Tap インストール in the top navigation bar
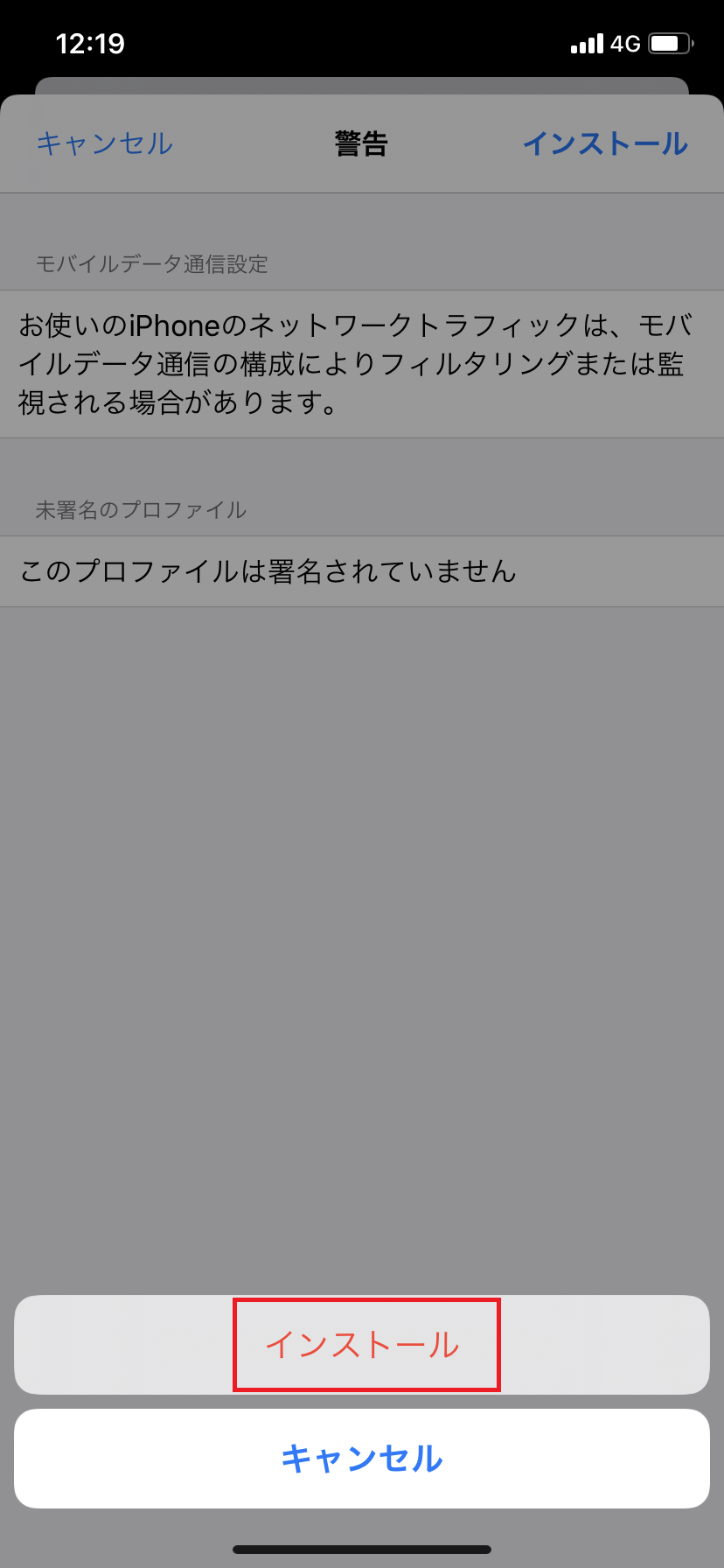 click(605, 143)
